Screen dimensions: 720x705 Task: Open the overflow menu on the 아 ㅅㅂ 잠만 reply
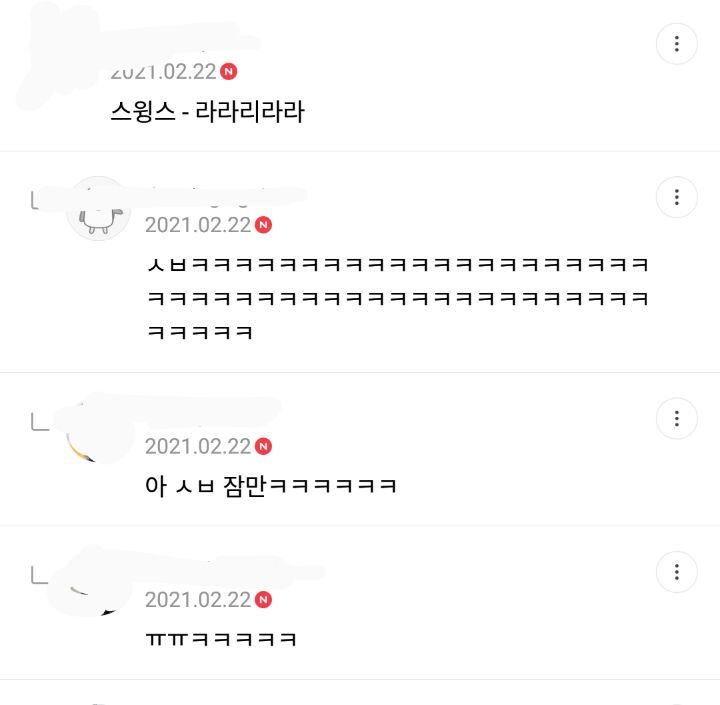676,418
